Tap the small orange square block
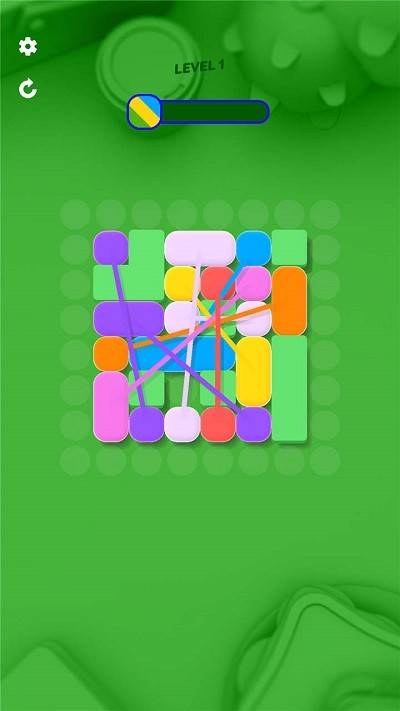 pyautogui.click(x=111, y=354)
